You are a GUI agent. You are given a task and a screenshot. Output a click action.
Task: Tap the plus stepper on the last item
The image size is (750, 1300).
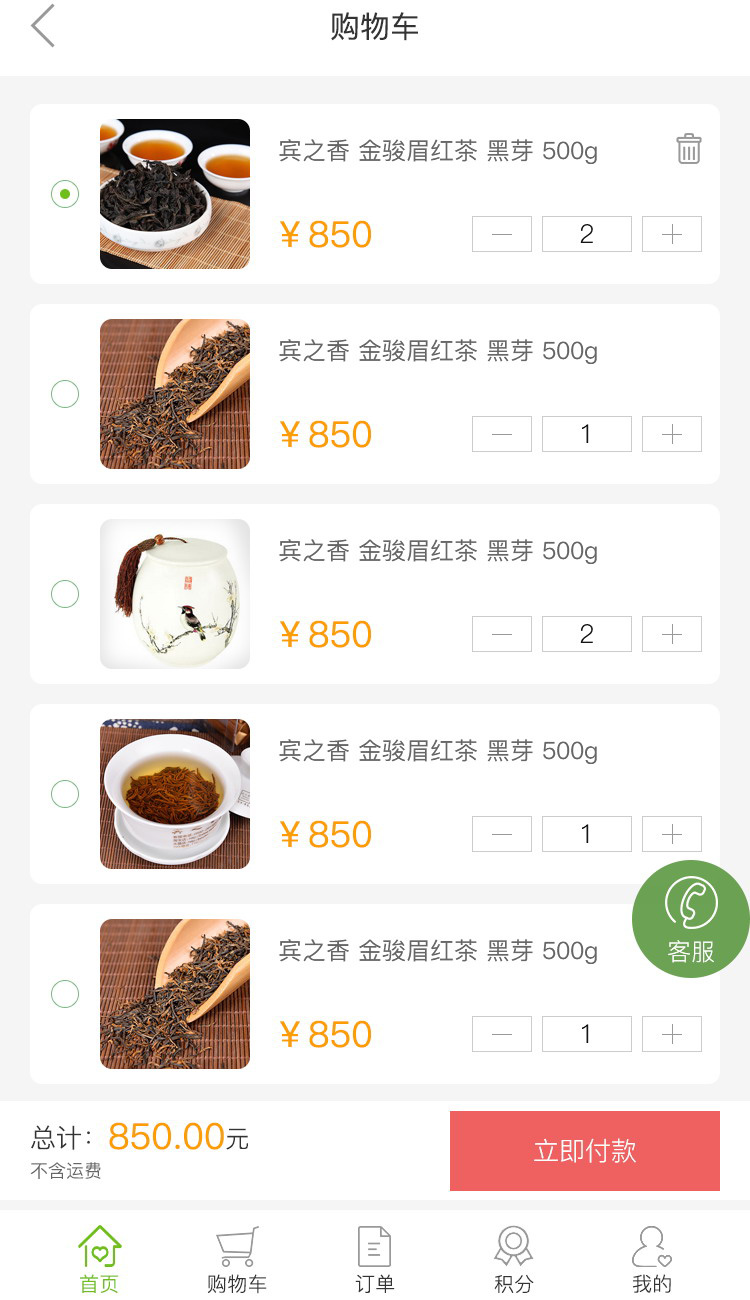click(x=671, y=1034)
